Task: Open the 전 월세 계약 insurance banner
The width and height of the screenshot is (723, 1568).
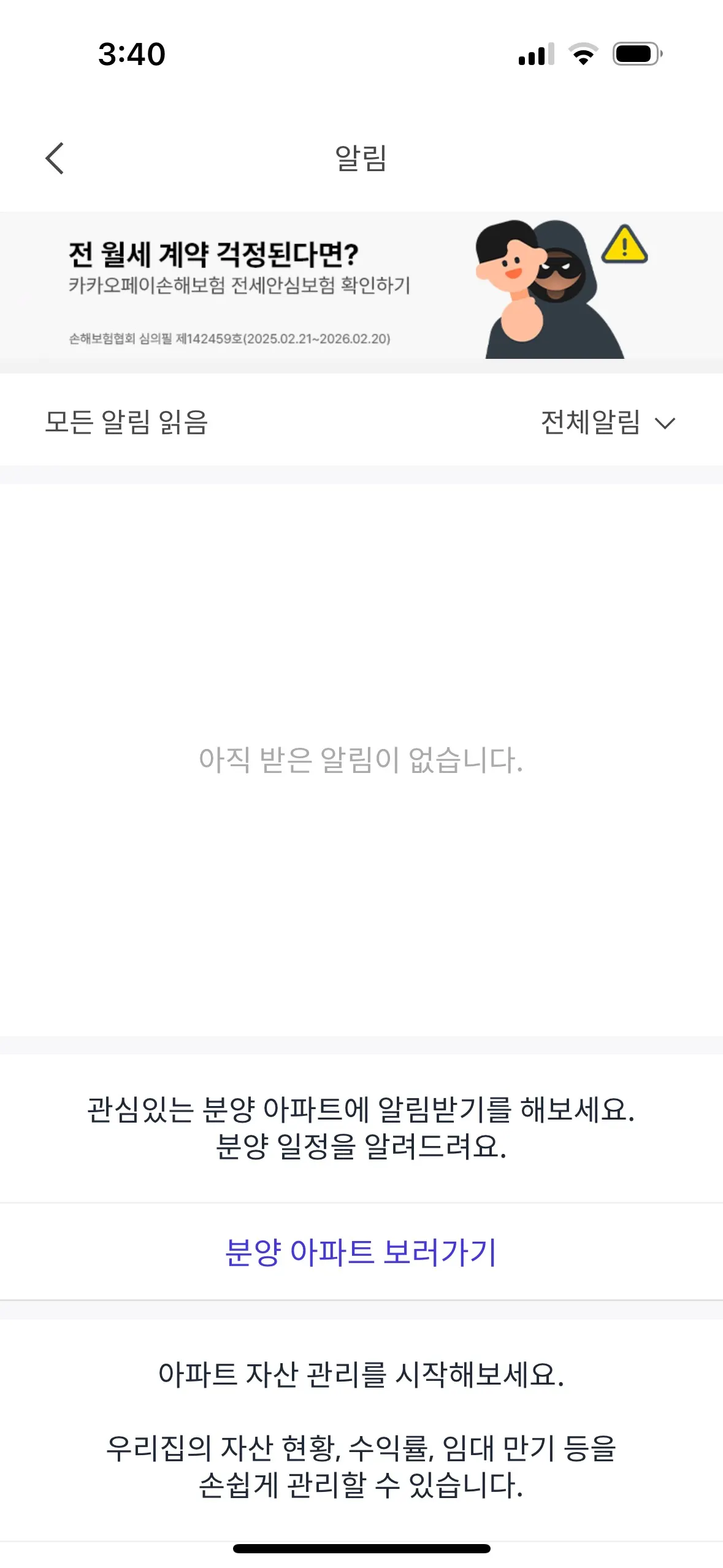Action: pos(361,286)
